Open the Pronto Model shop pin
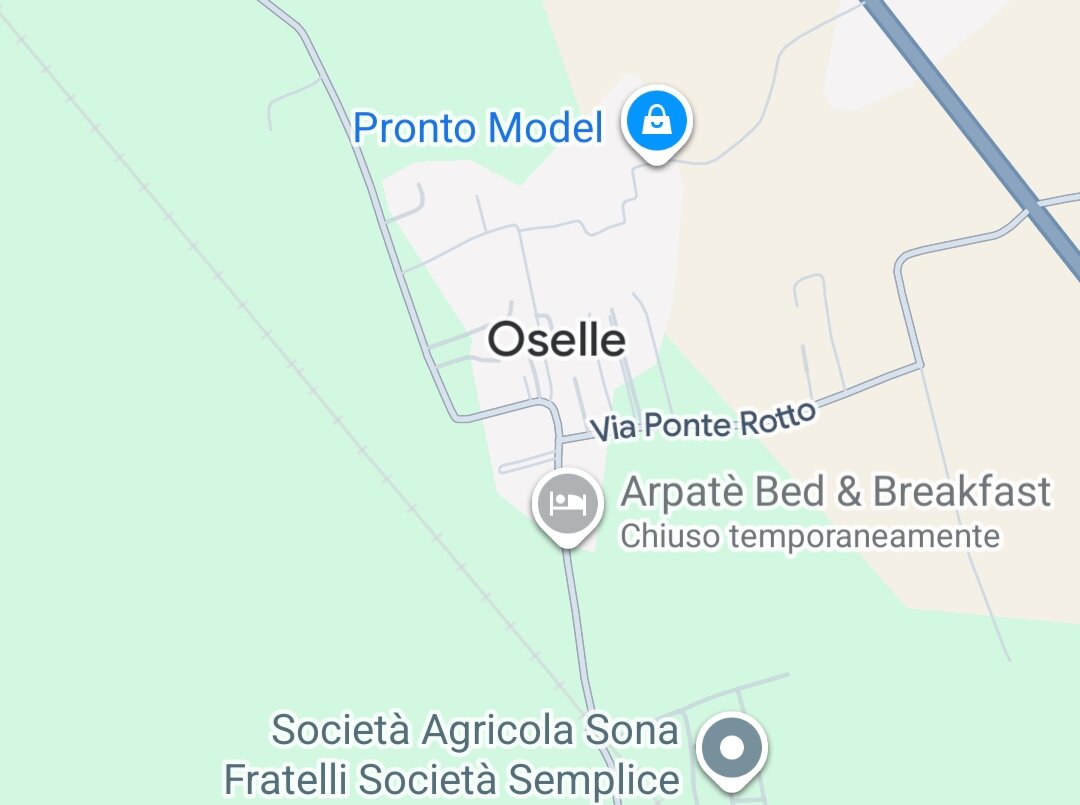Viewport: 1080px width, 805px height. (x=657, y=122)
